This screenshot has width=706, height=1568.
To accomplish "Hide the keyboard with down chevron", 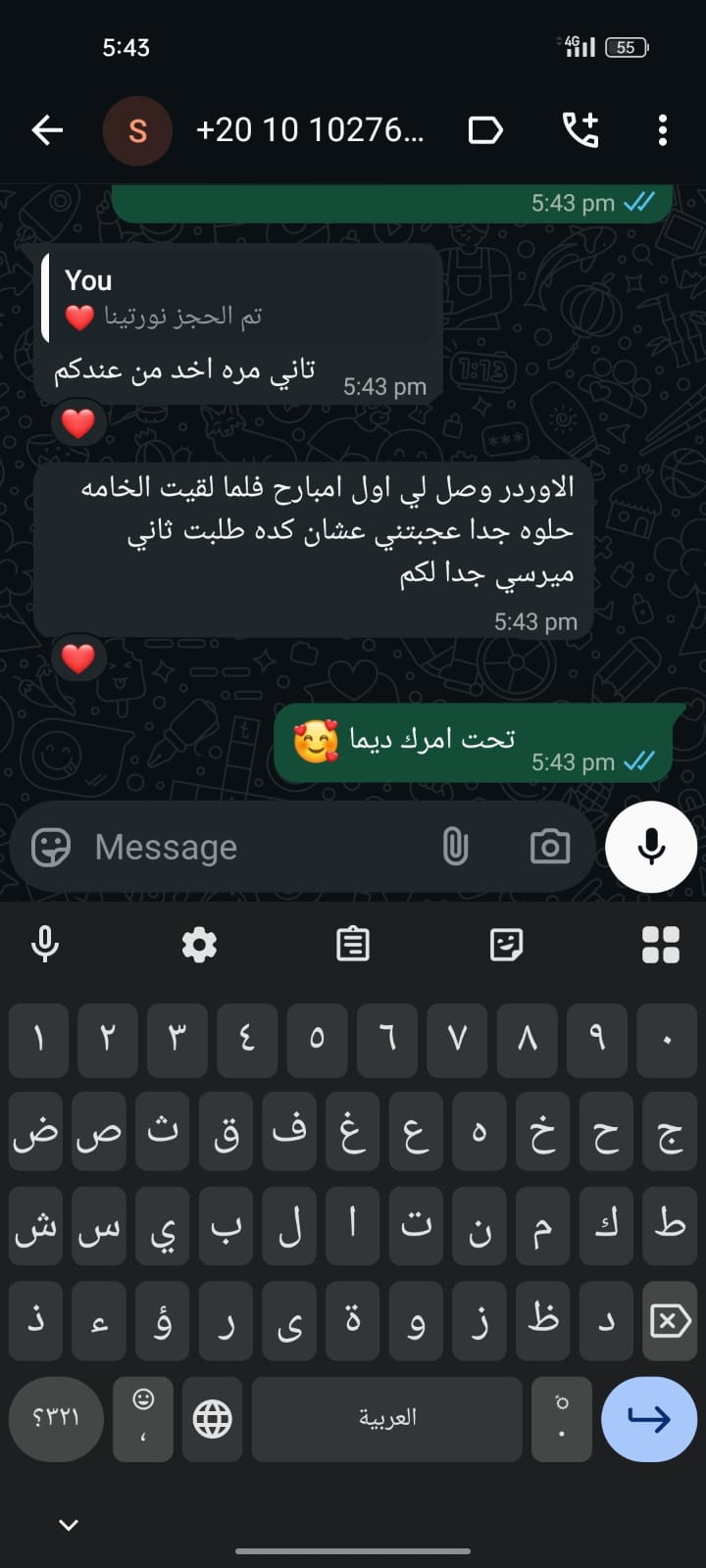I will (x=68, y=1525).
